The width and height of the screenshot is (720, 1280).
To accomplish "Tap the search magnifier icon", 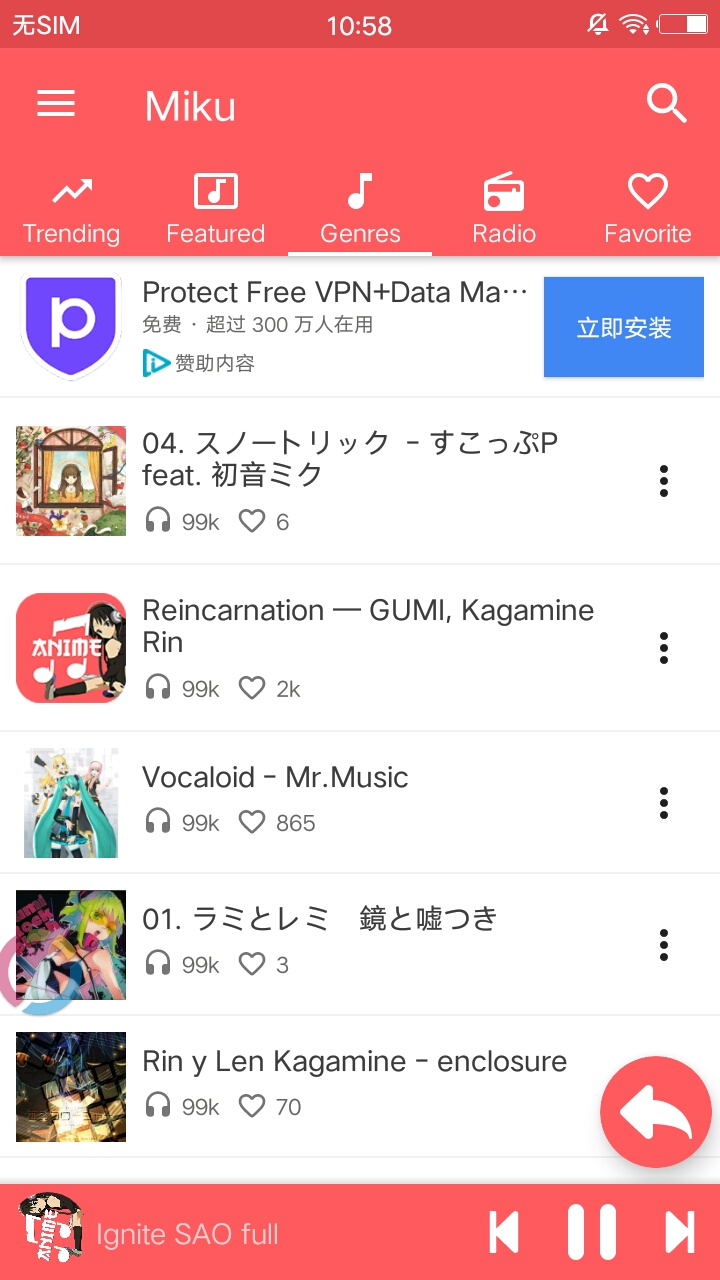I will point(664,103).
